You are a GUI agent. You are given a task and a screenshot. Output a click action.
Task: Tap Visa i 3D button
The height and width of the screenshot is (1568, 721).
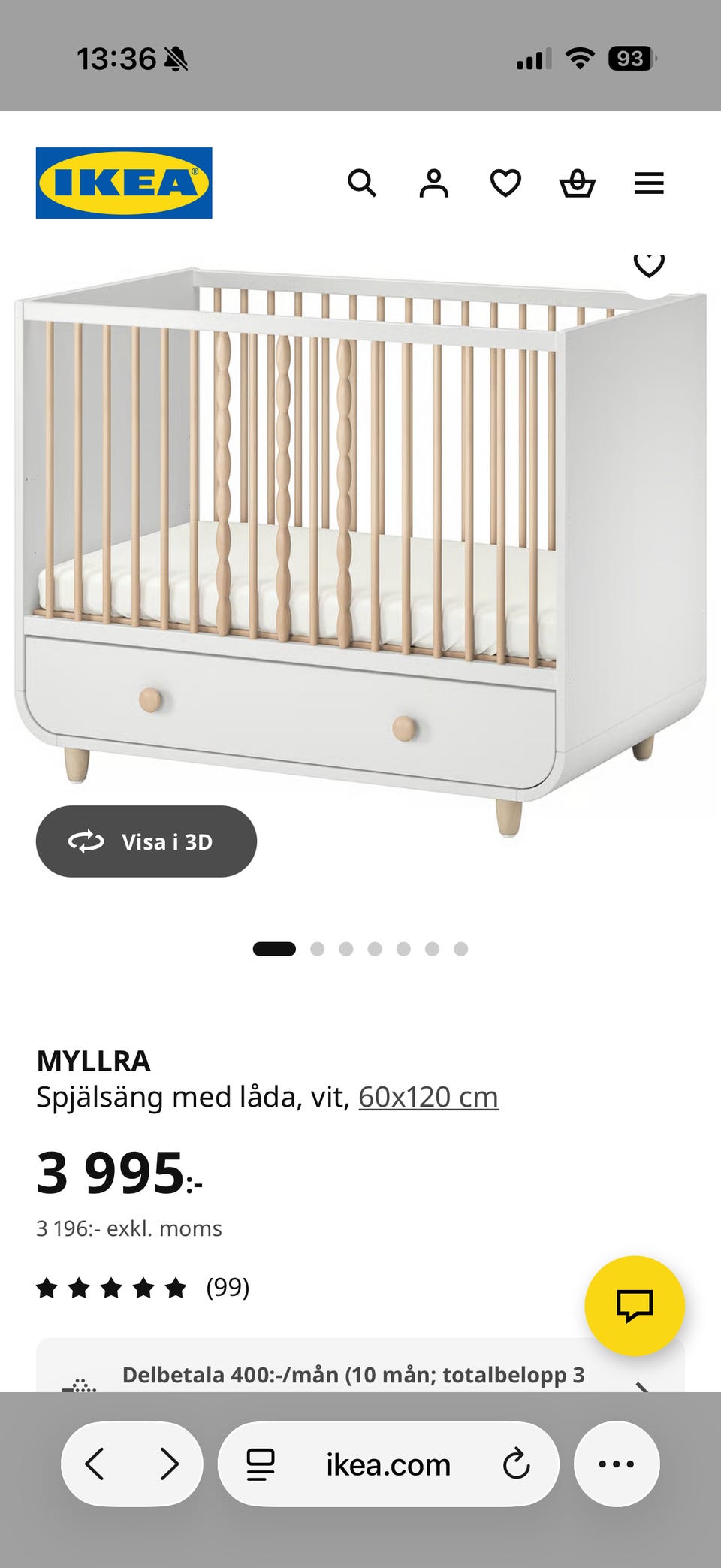coord(146,841)
